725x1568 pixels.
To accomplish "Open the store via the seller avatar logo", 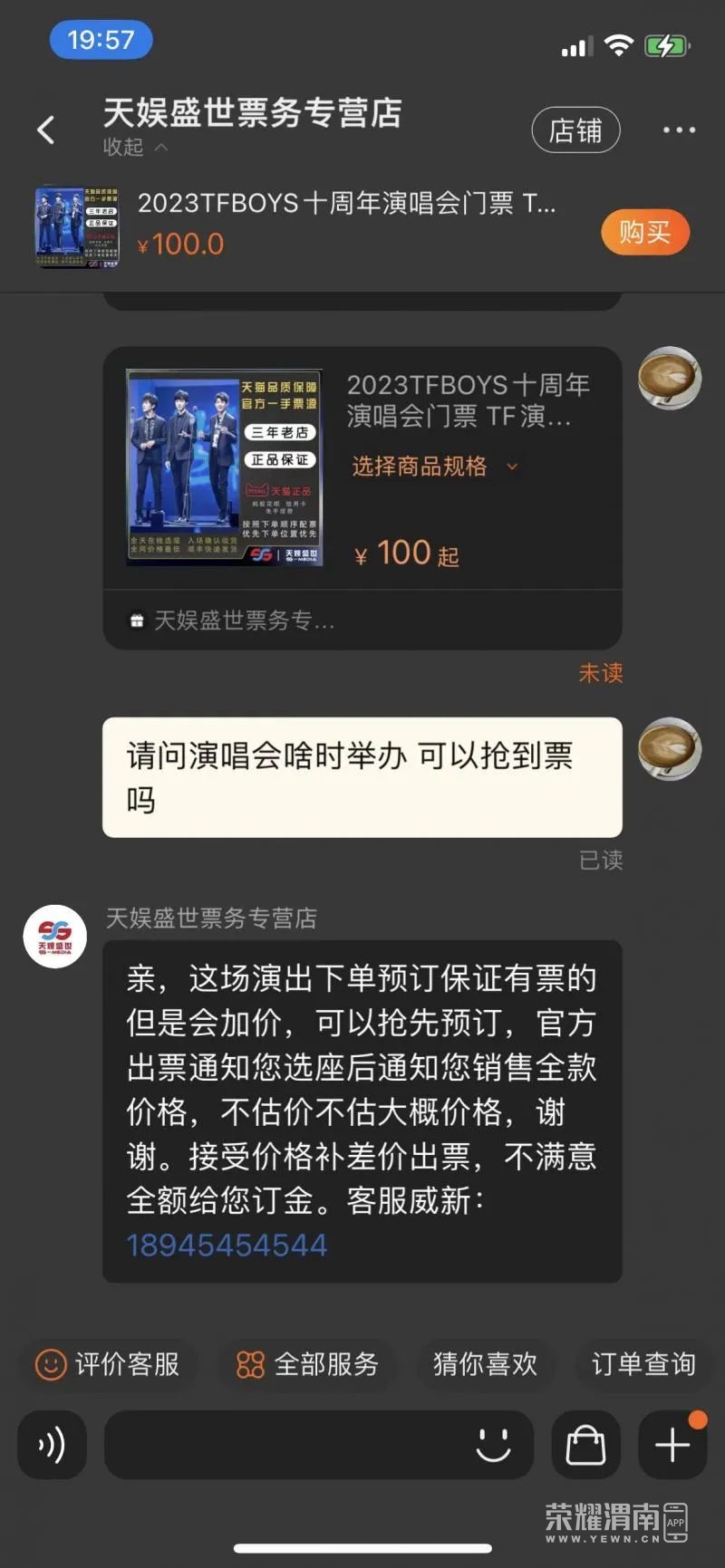I will [54, 938].
